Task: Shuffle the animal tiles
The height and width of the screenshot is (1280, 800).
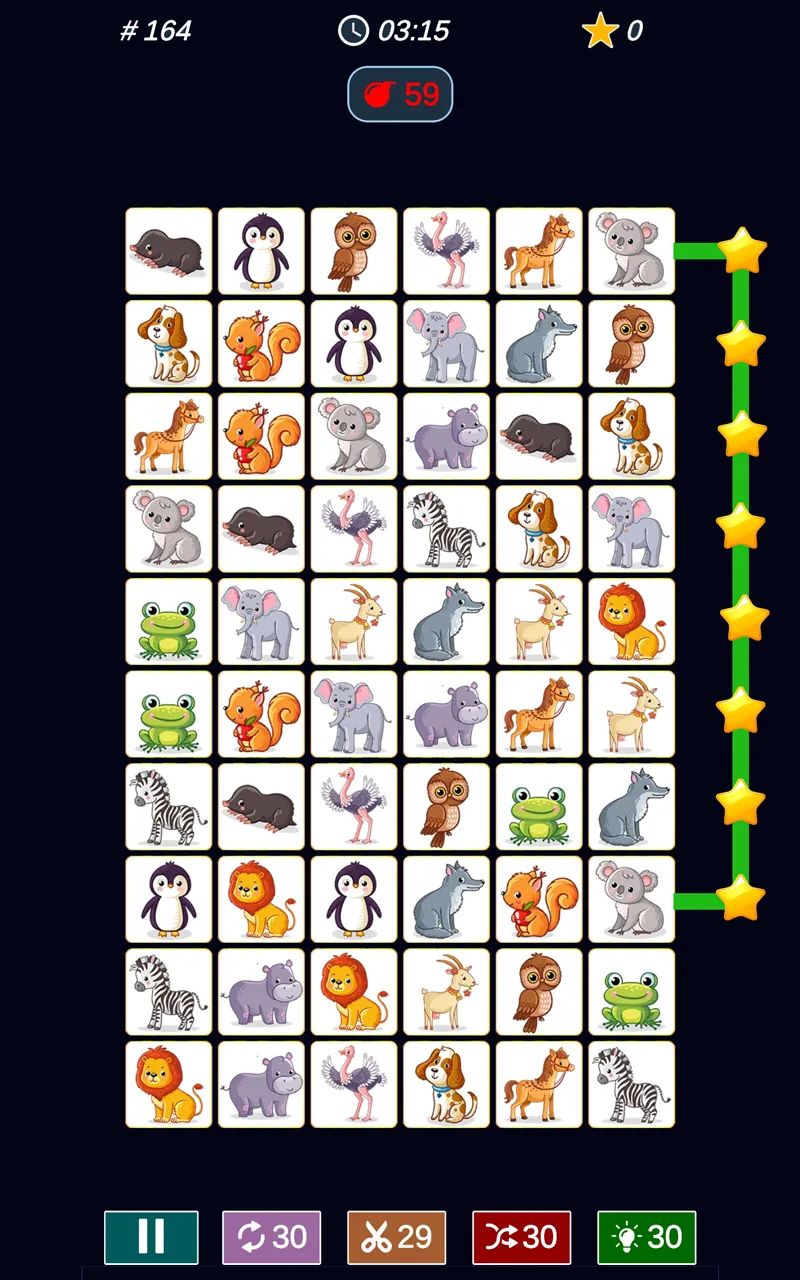Action: tap(521, 1237)
